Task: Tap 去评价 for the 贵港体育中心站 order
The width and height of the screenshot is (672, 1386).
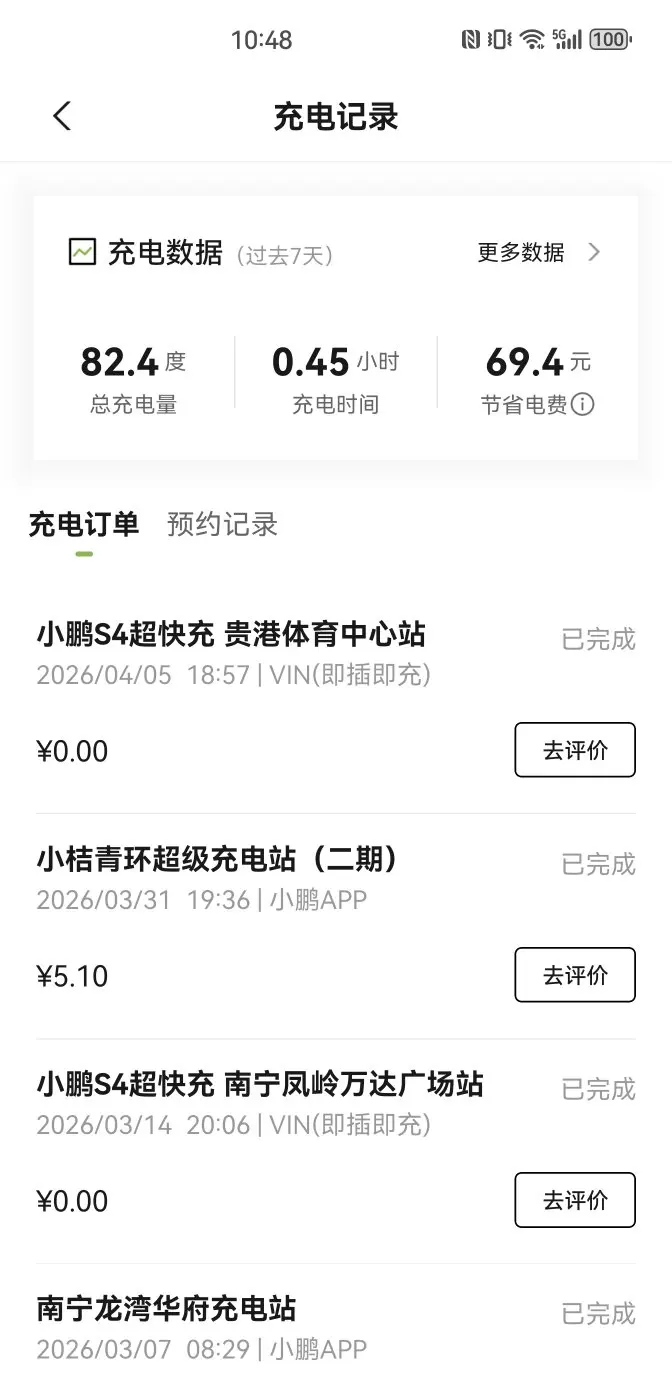Action: tap(574, 750)
